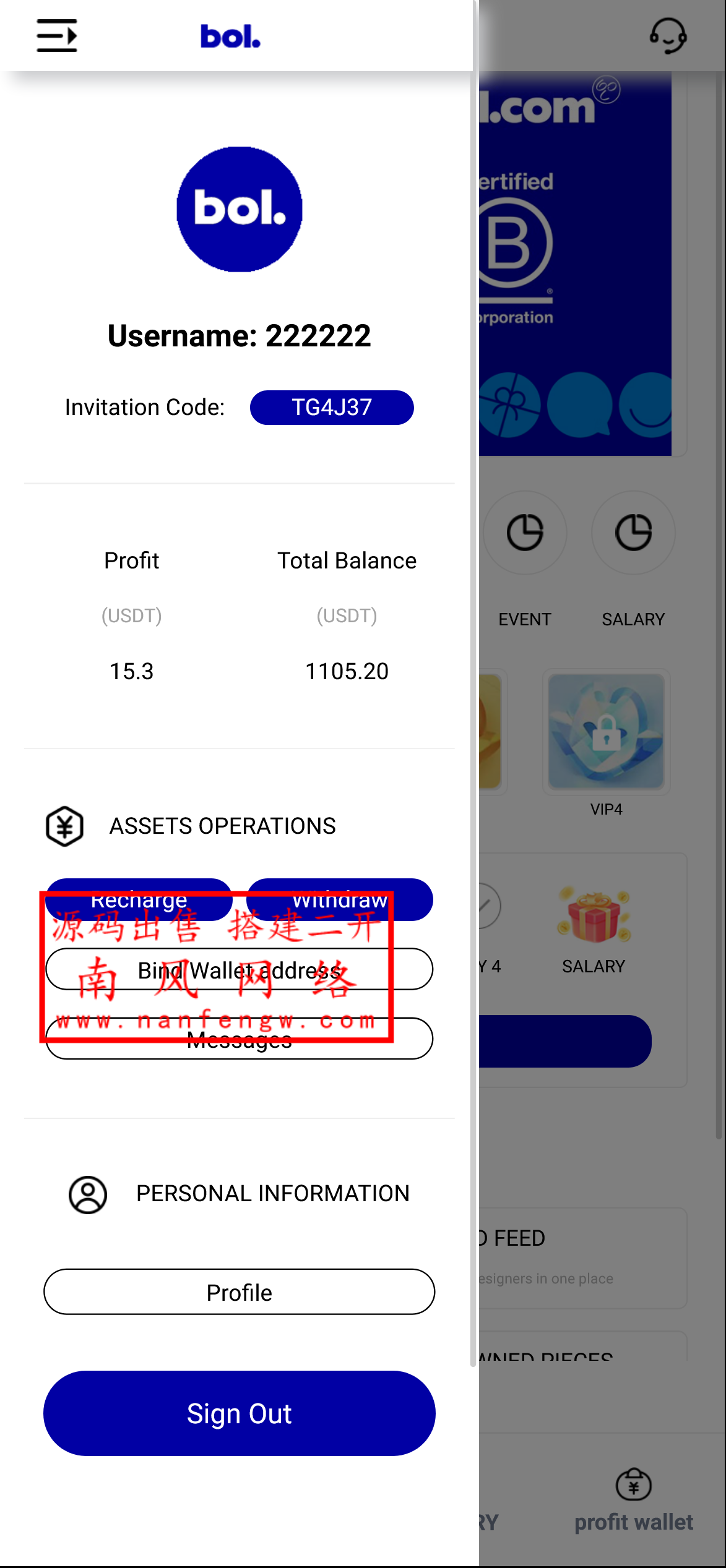Open the Messages panel

[238, 1039]
